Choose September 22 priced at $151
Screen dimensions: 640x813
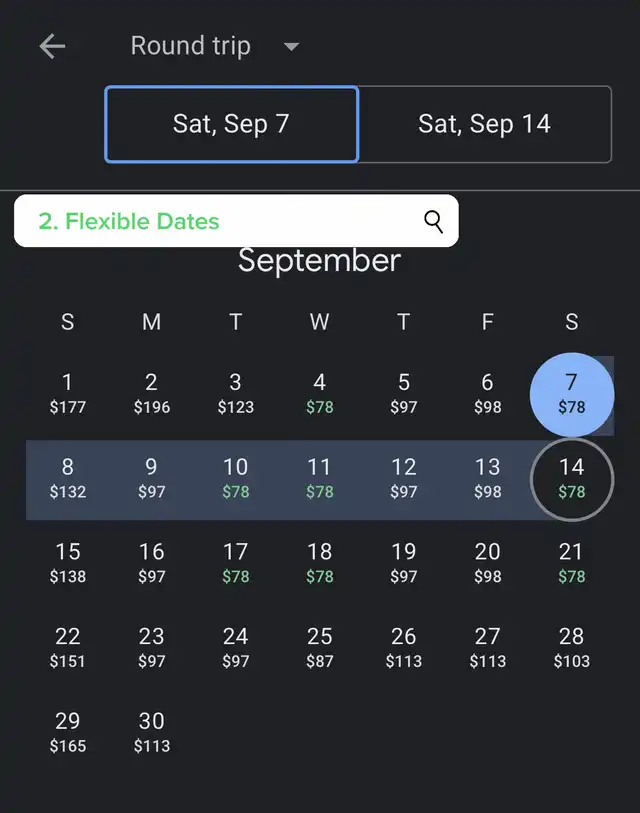tap(67, 648)
